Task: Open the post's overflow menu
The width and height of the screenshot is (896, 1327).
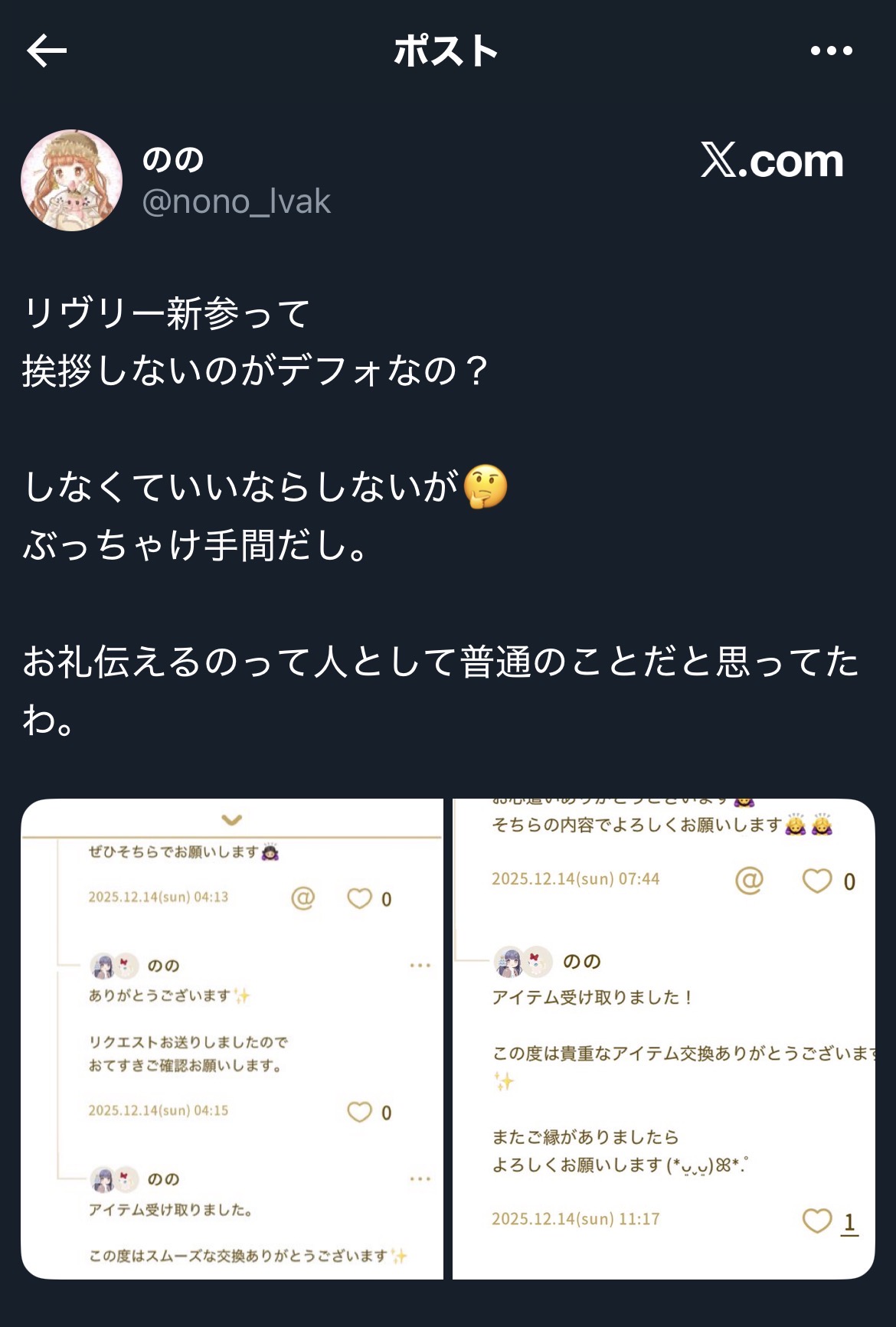Action: [x=831, y=51]
